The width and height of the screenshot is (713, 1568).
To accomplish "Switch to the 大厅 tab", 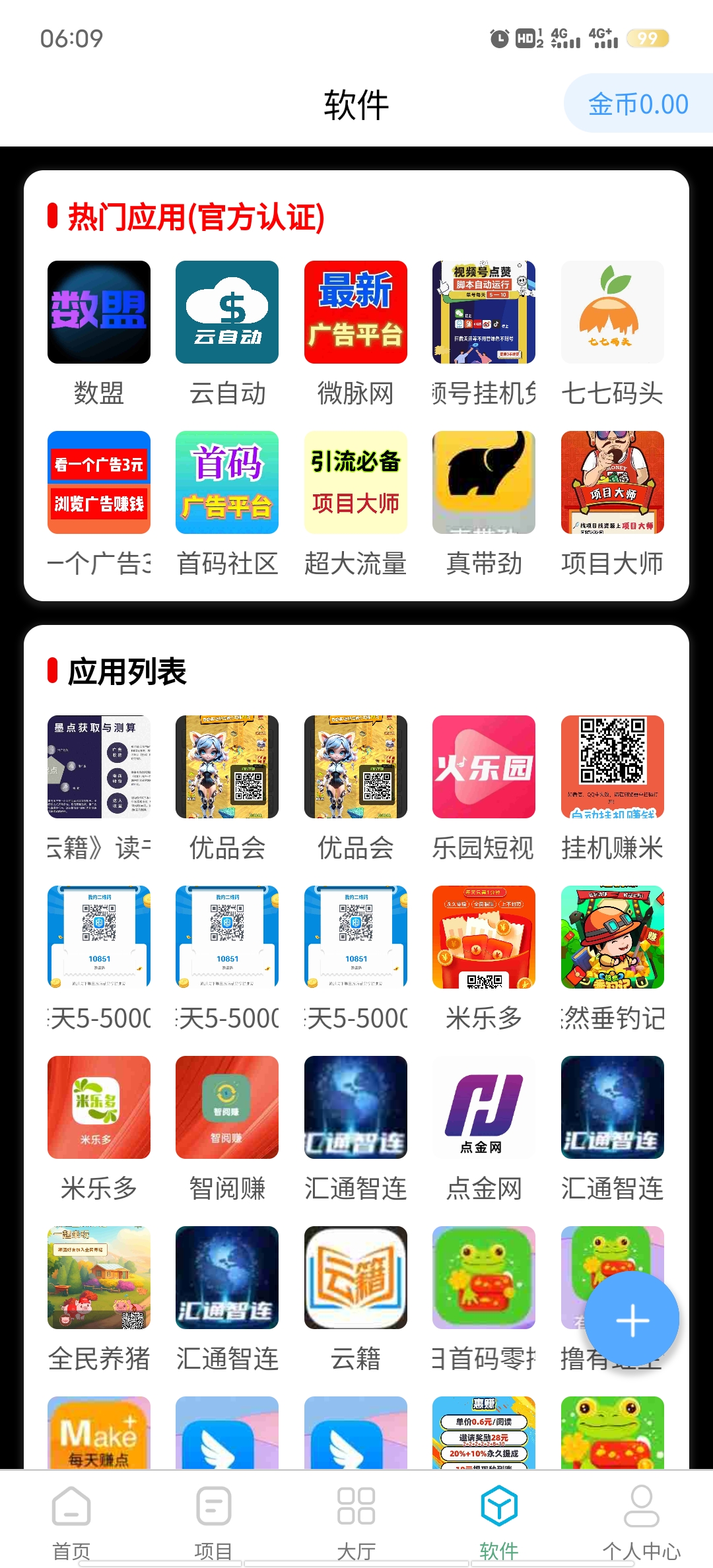I will (356, 1522).
